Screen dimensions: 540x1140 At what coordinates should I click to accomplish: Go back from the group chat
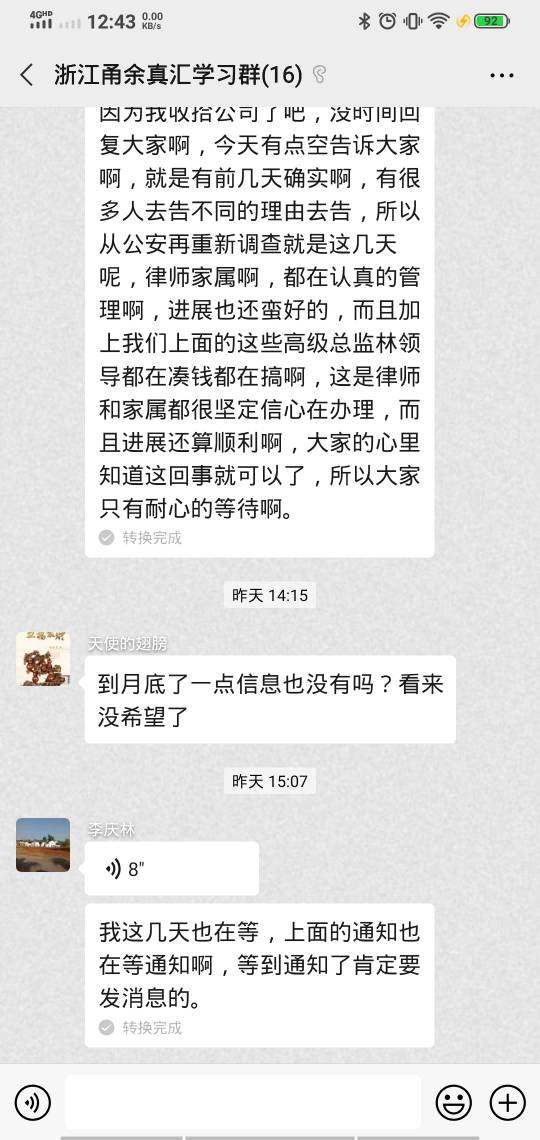pyautogui.click(x=27, y=75)
